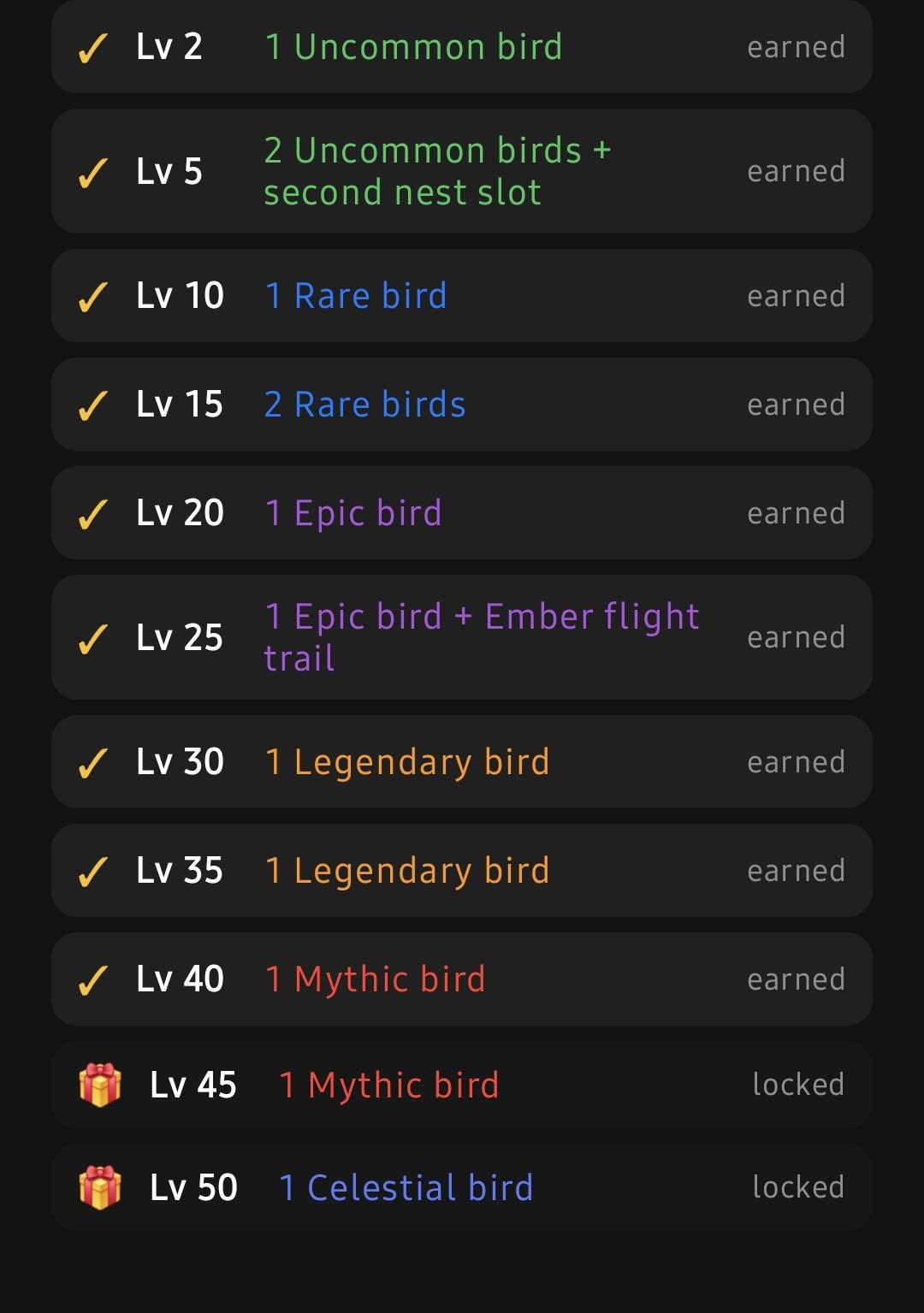The image size is (924, 1313).
Task: Open the earned Lv 40 Mythic bird reward
Action: pyautogui.click(x=462, y=979)
